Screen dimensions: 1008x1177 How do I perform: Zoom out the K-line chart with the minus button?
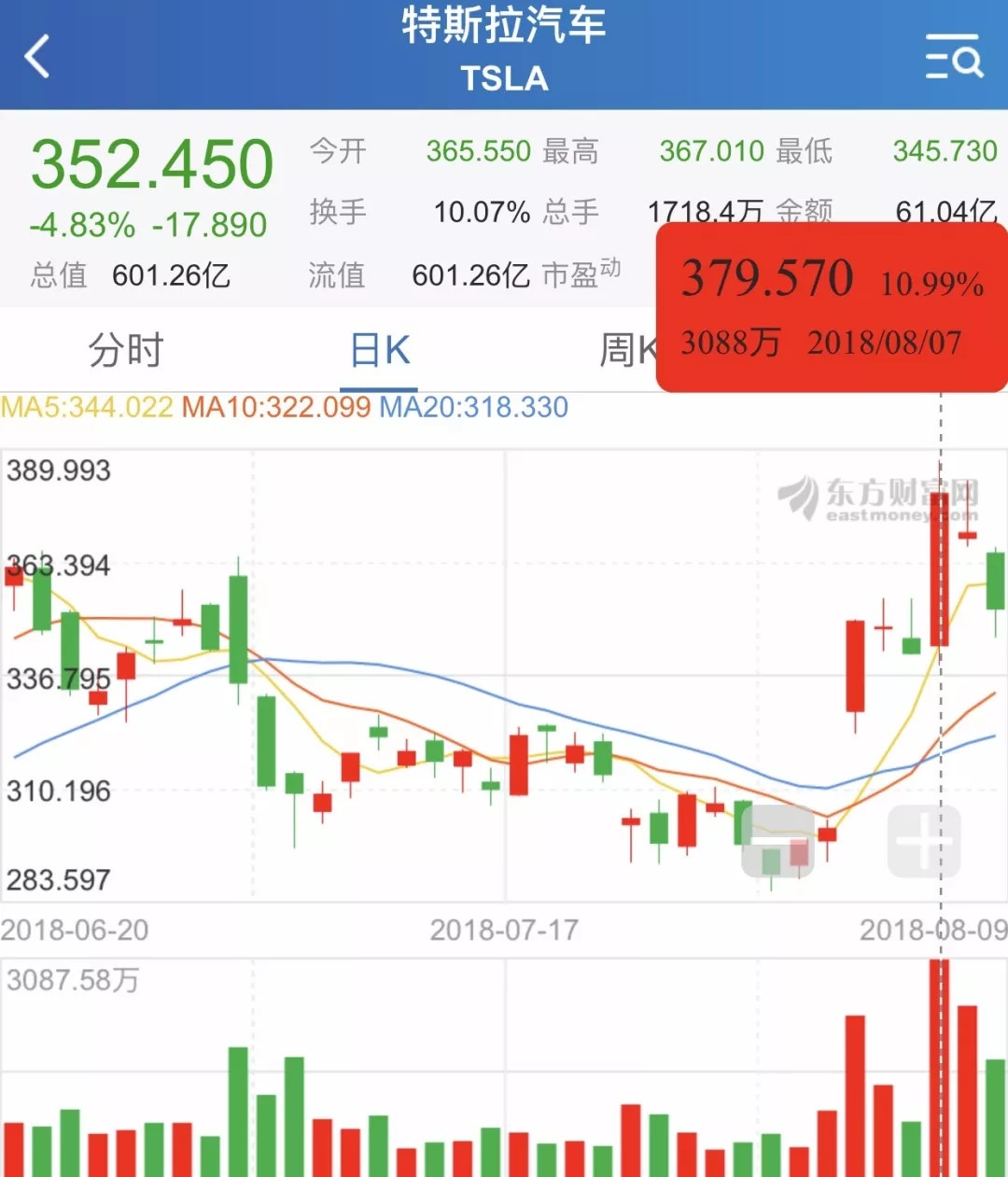point(777,842)
